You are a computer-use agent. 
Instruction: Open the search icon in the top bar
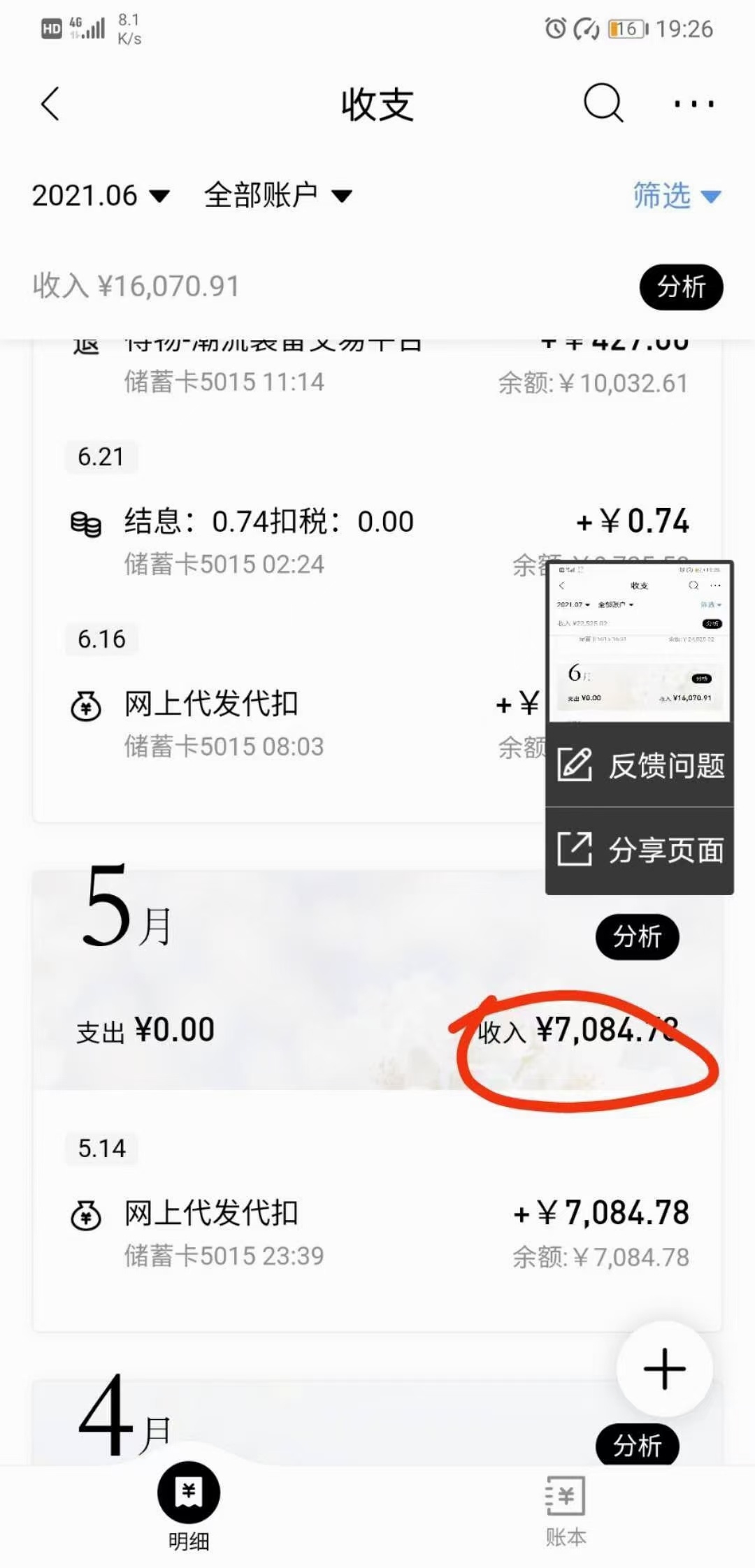[603, 104]
